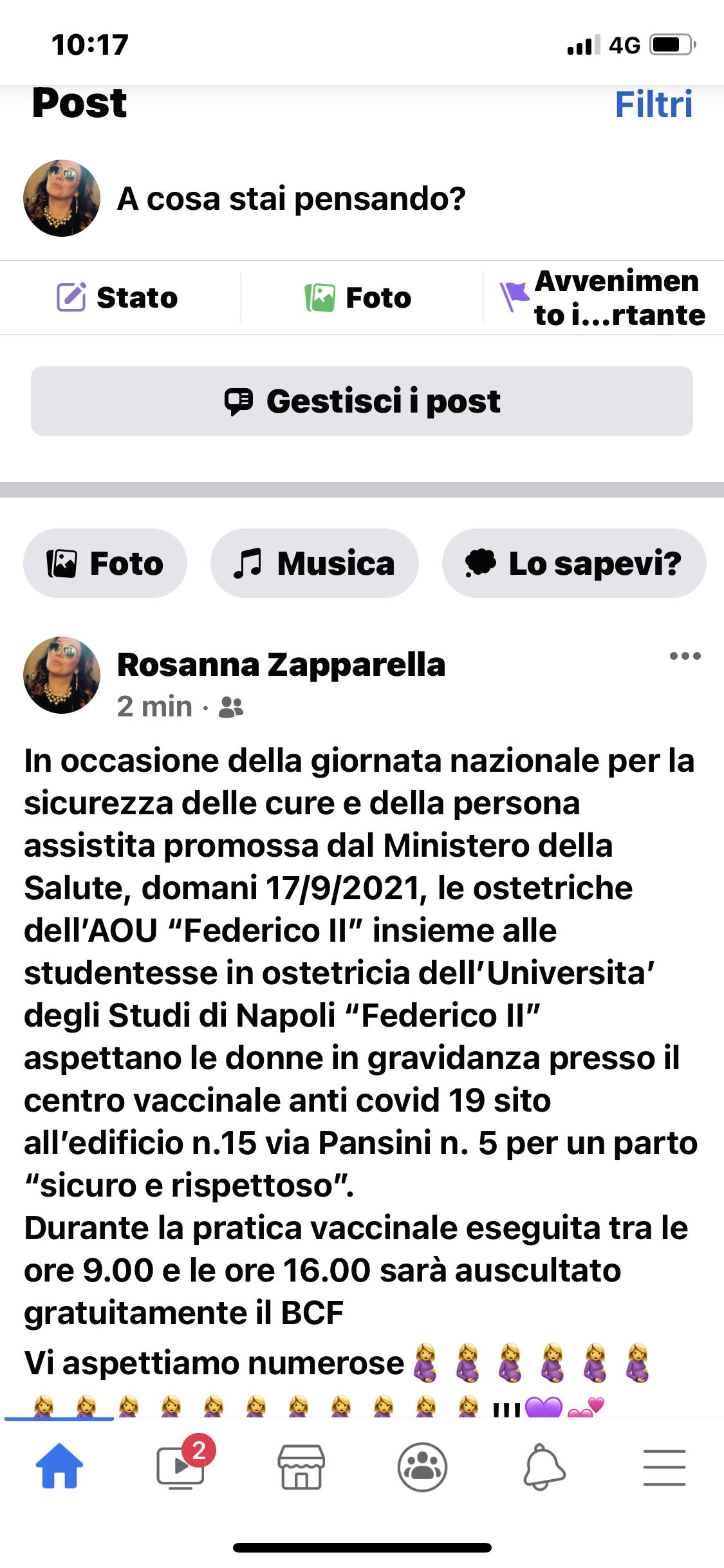Open the three-dot menu on Rosanna's post
The image size is (724, 1568).
click(x=685, y=656)
